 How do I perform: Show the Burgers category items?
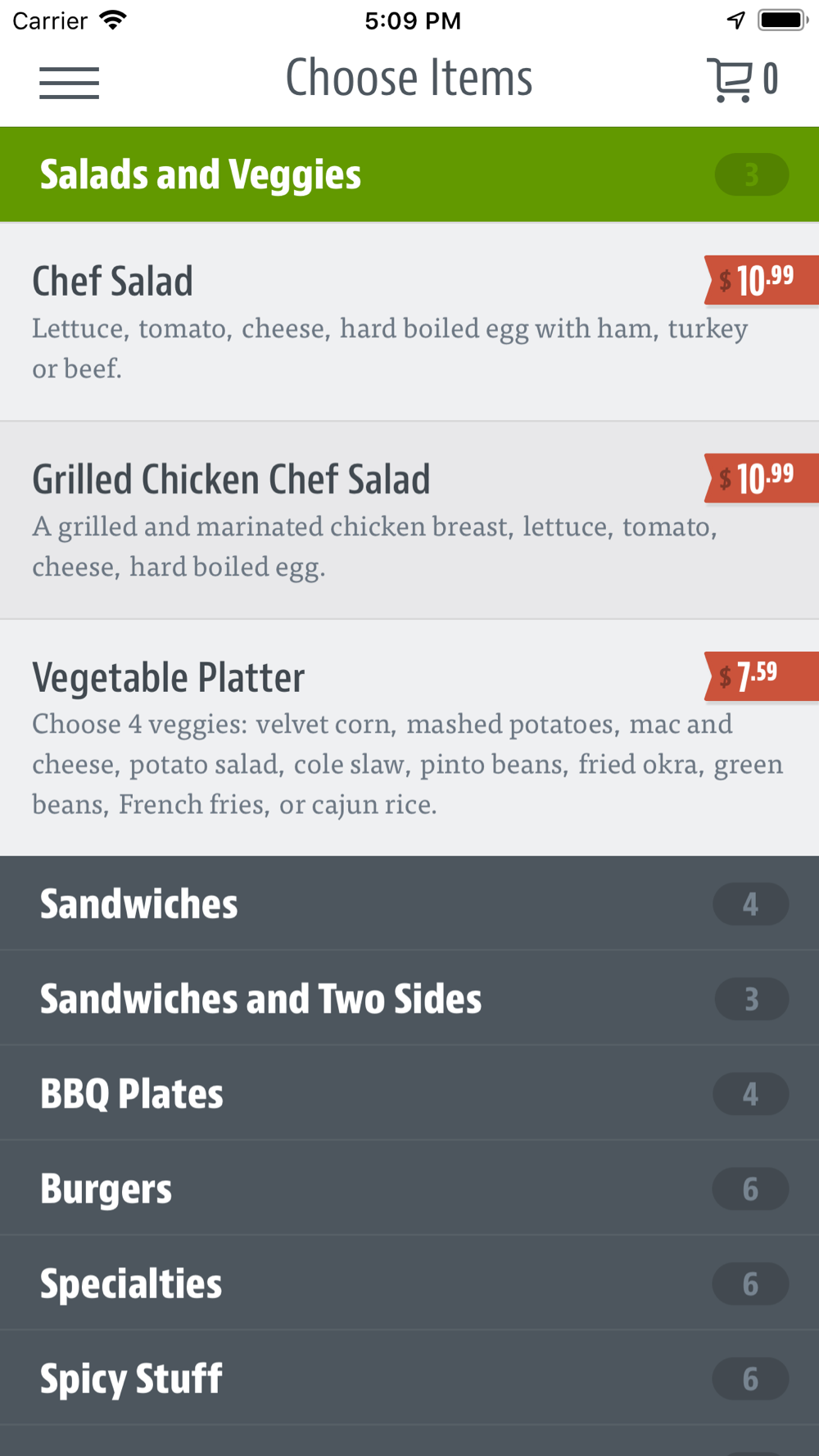409,1188
